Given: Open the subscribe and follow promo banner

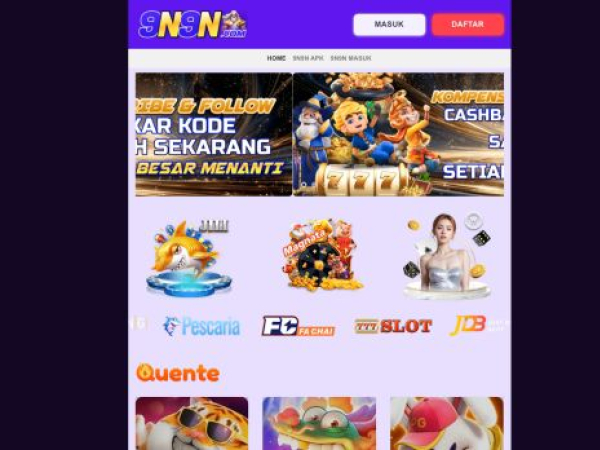Looking at the screenshot, I should 213,134.
